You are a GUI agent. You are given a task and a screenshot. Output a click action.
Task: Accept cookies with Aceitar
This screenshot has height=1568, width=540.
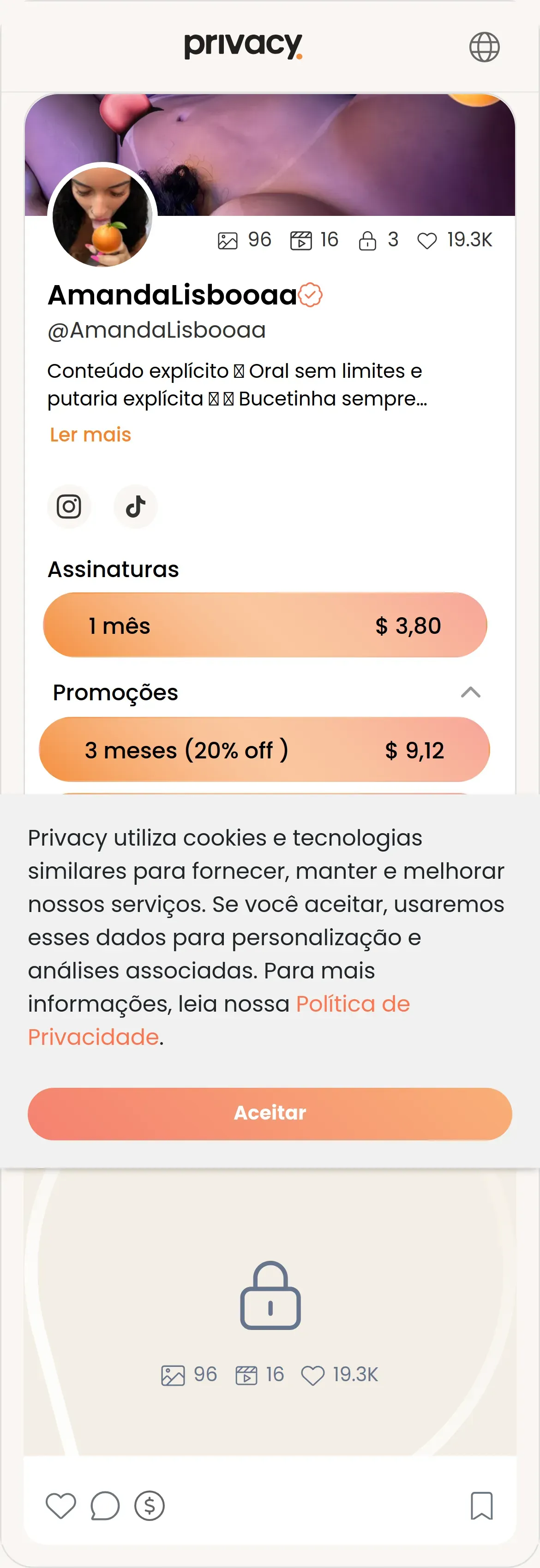pyautogui.click(x=270, y=1113)
